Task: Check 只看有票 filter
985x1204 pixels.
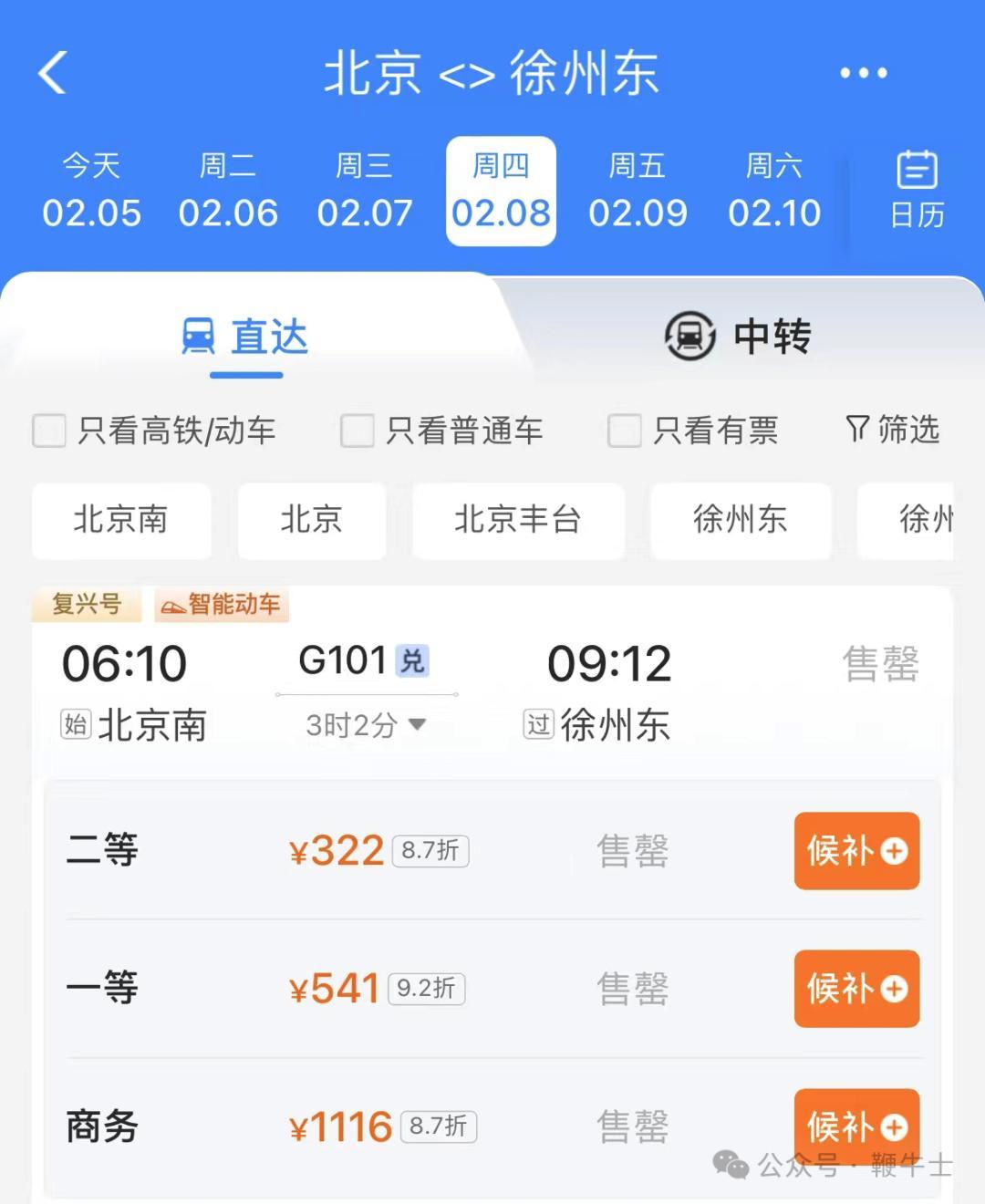Action: 624,431
